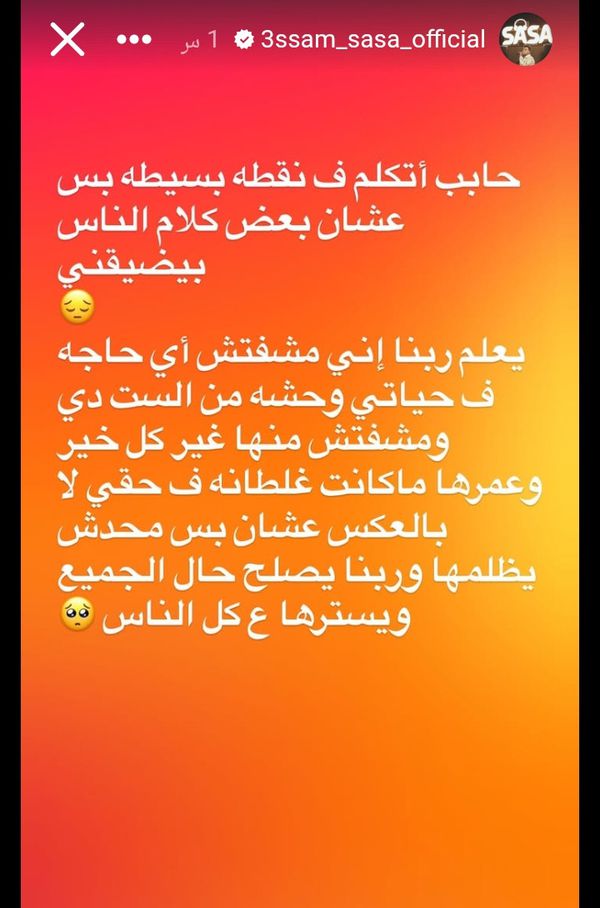The height and width of the screenshot is (908, 600).
Task: Tap the SASA profile picture
Action: tap(527, 40)
